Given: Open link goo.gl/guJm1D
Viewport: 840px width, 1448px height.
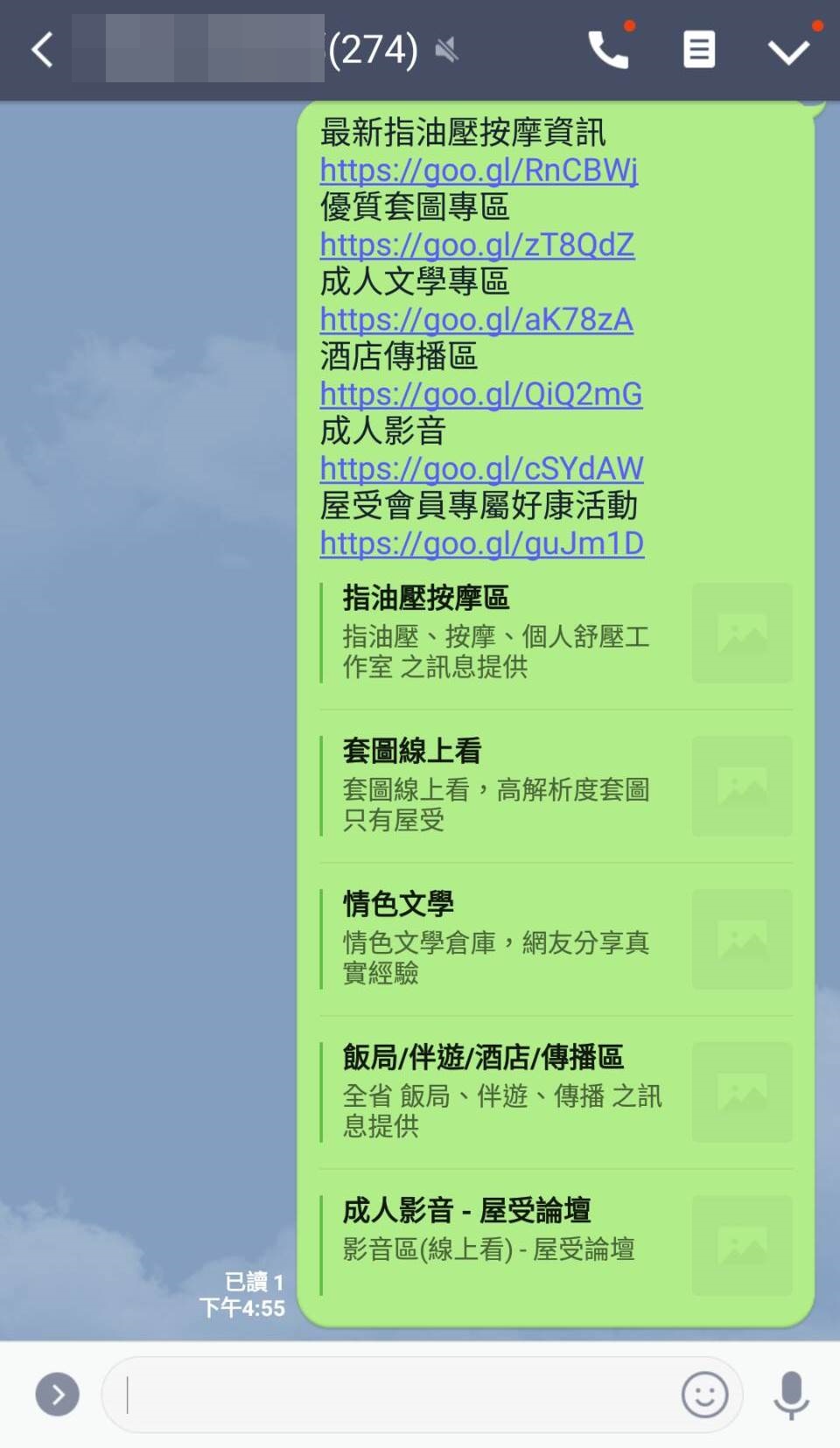Looking at the screenshot, I should click(x=481, y=543).
